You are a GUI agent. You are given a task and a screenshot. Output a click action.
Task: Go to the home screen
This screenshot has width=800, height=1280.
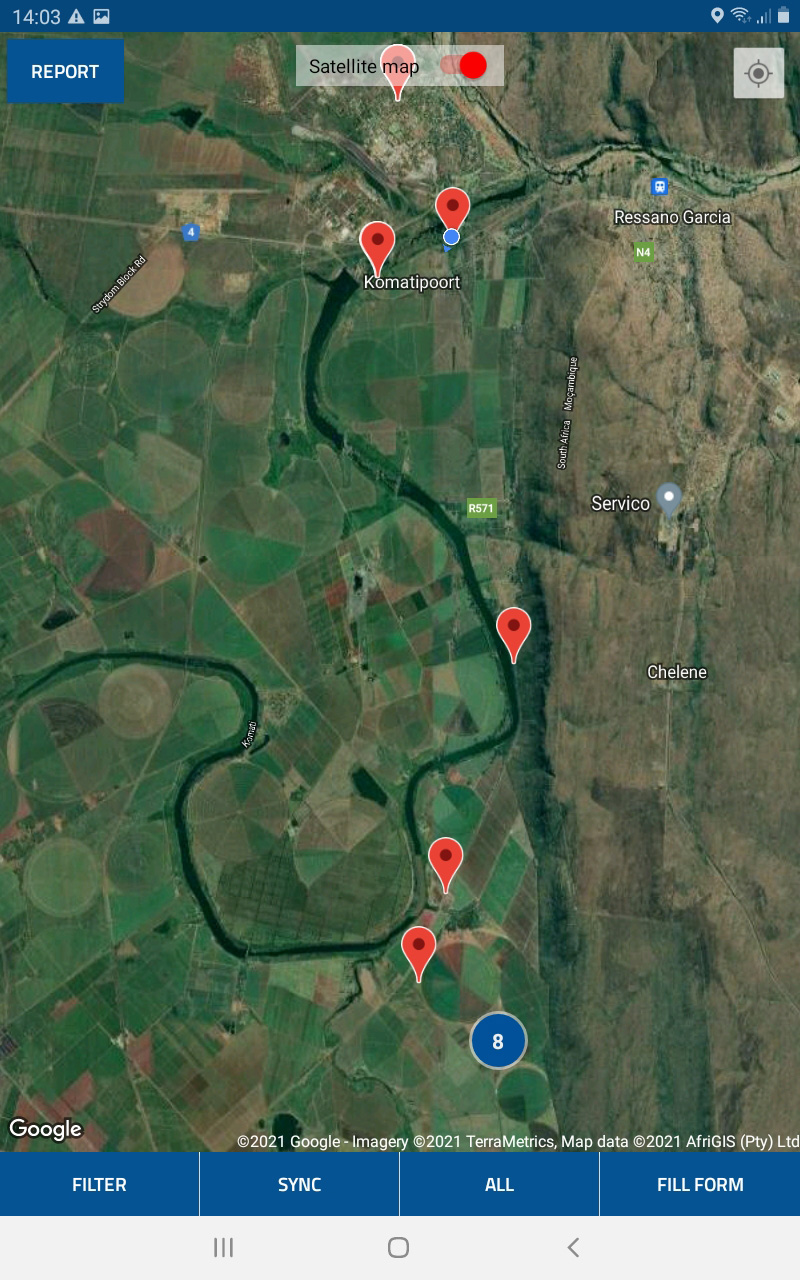click(x=398, y=1247)
